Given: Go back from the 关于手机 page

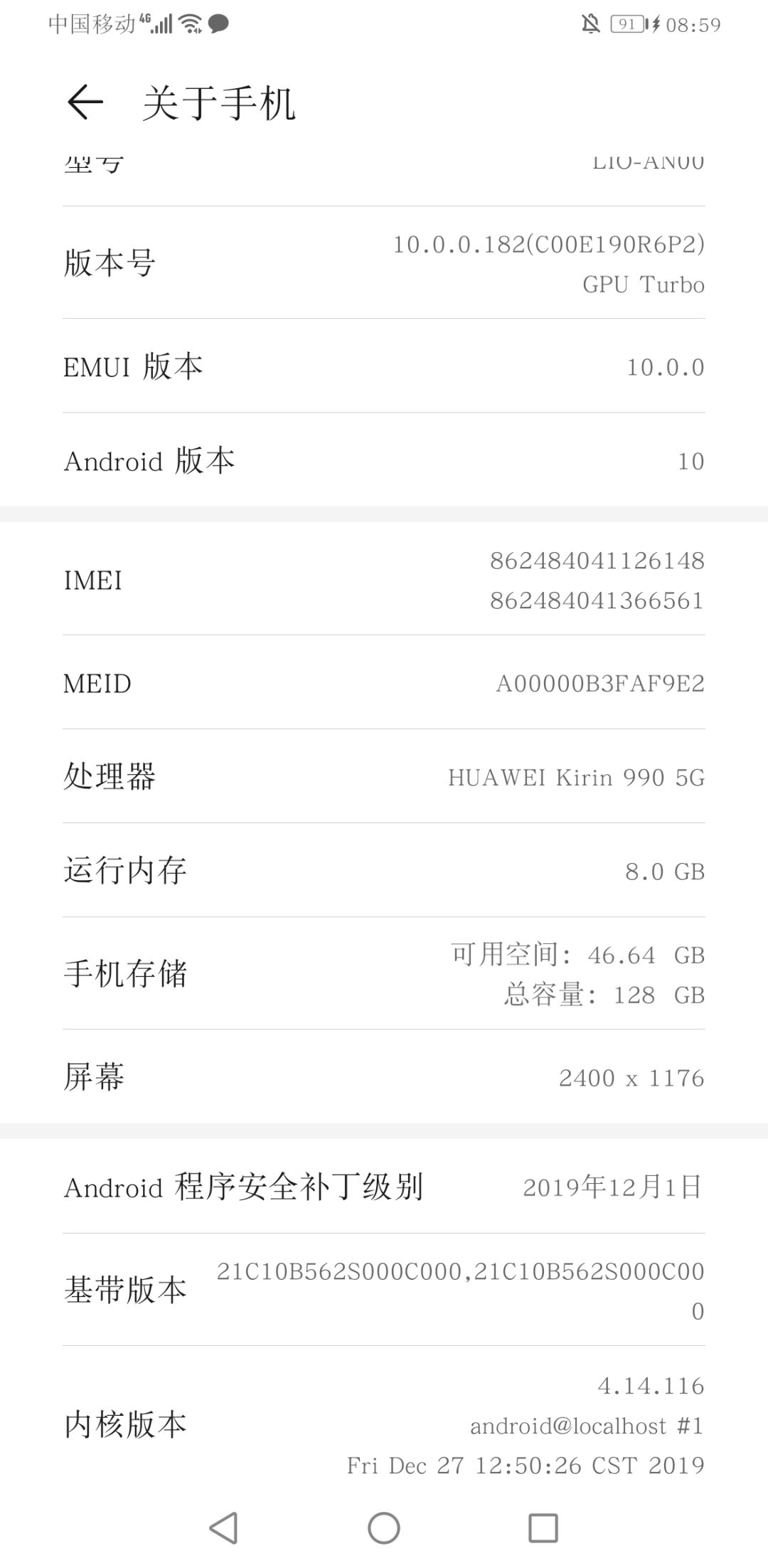Looking at the screenshot, I should tap(85, 102).
